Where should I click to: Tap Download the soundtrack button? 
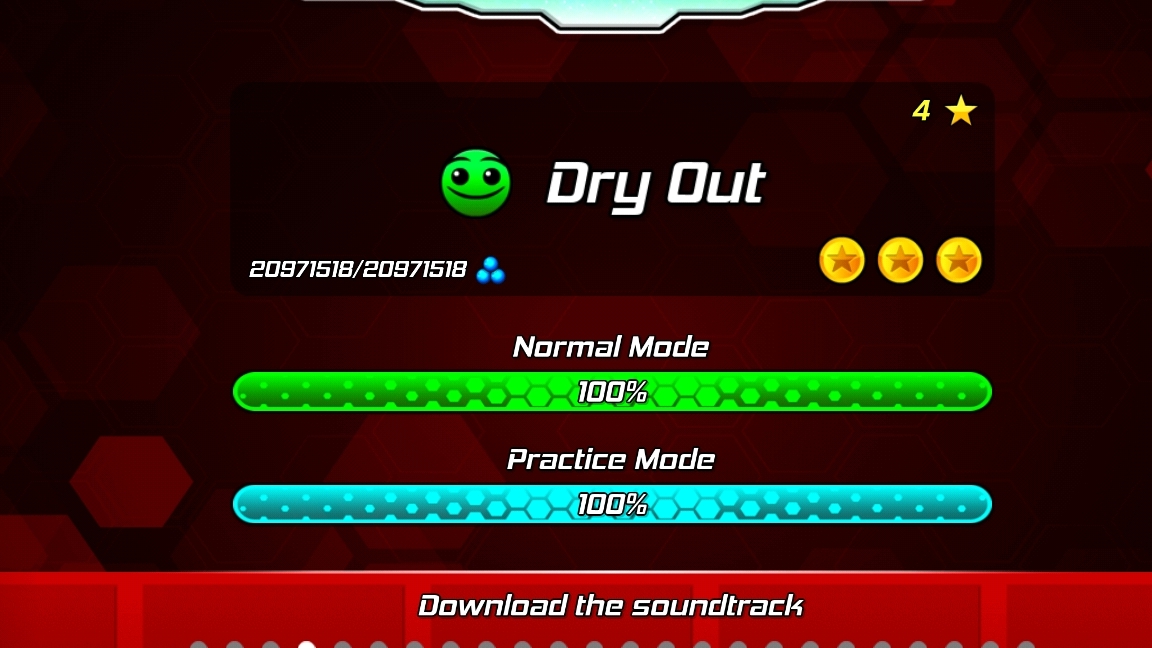click(x=610, y=606)
